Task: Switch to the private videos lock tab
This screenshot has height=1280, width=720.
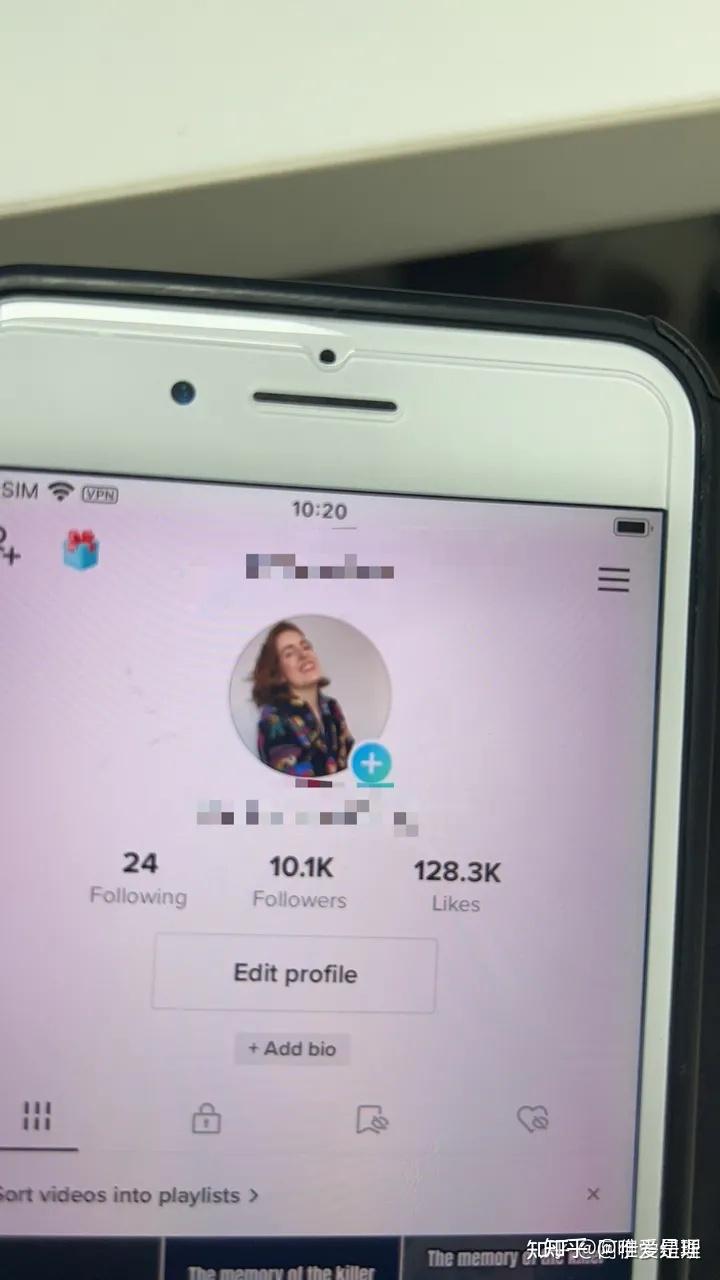Action: (206, 1118)
